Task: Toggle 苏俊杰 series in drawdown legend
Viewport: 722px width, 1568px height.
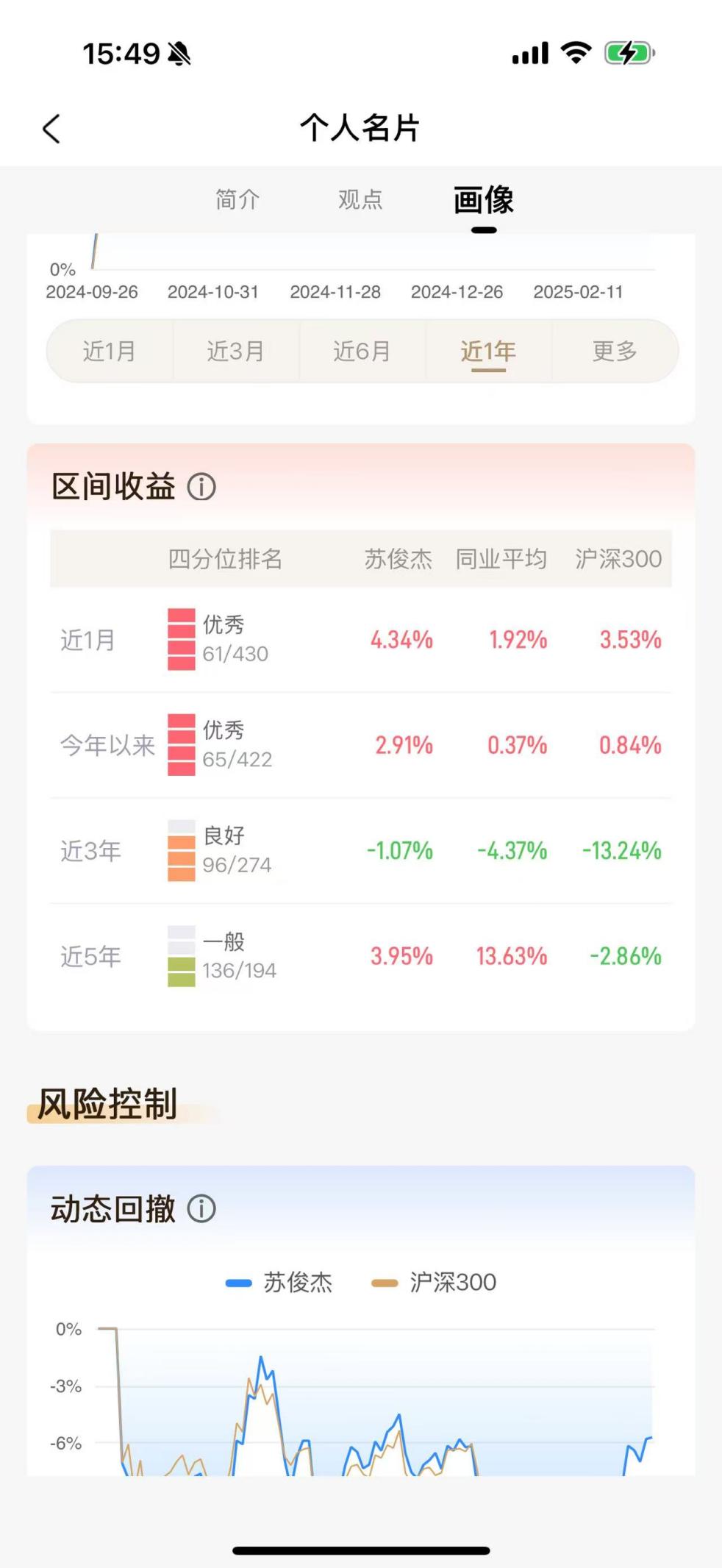Action: (279, 1283)
